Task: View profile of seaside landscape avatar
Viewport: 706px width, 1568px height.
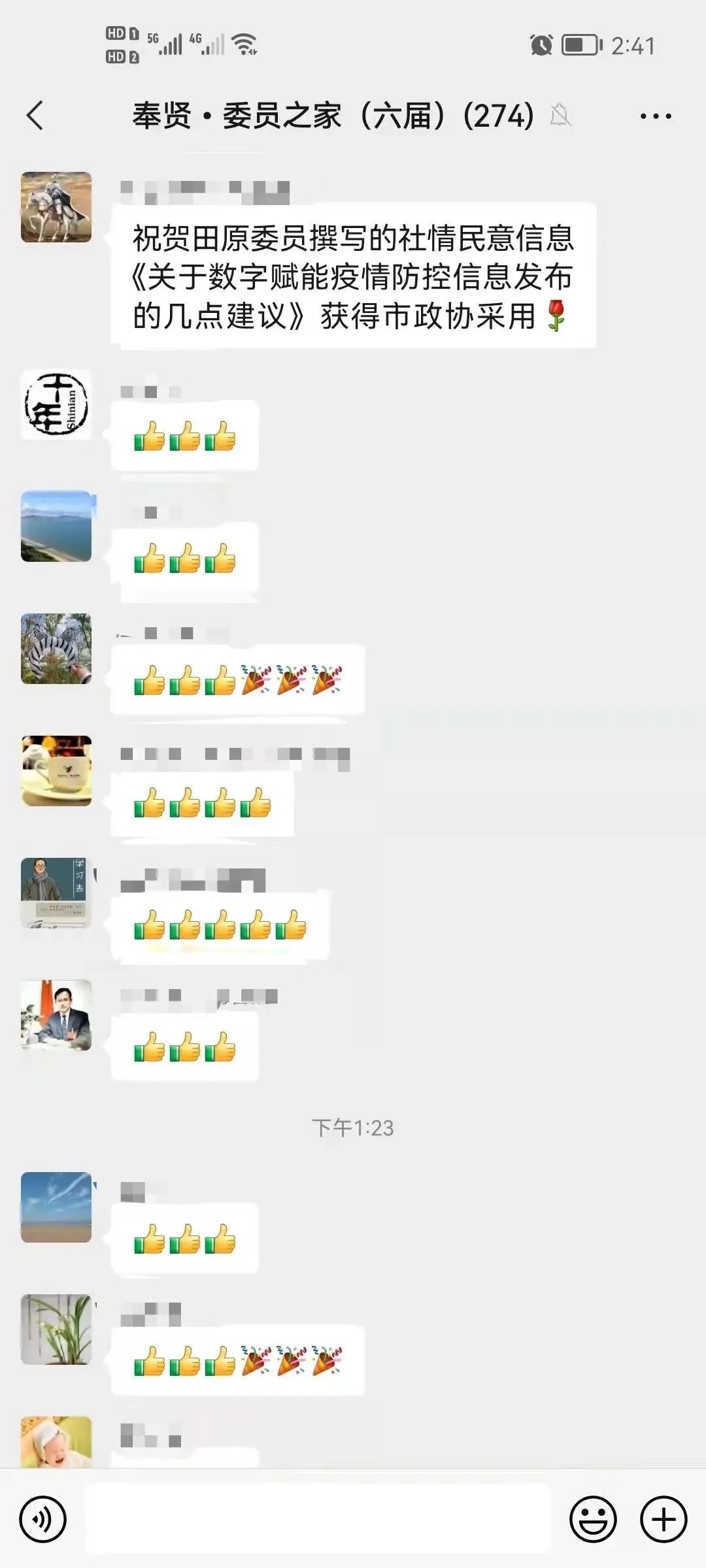Action: tap(56, 527)
